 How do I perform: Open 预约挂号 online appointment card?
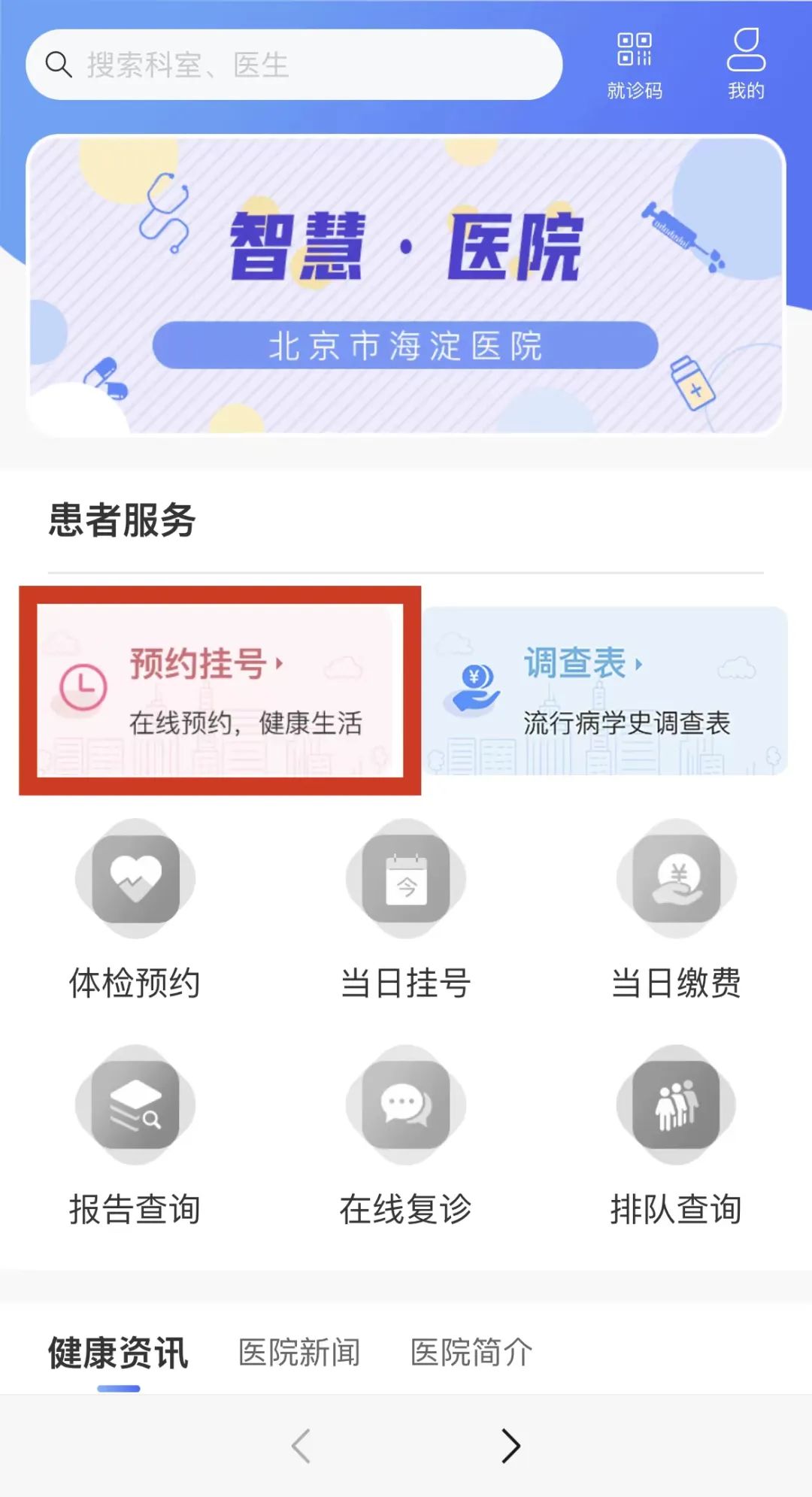[220, 690]
